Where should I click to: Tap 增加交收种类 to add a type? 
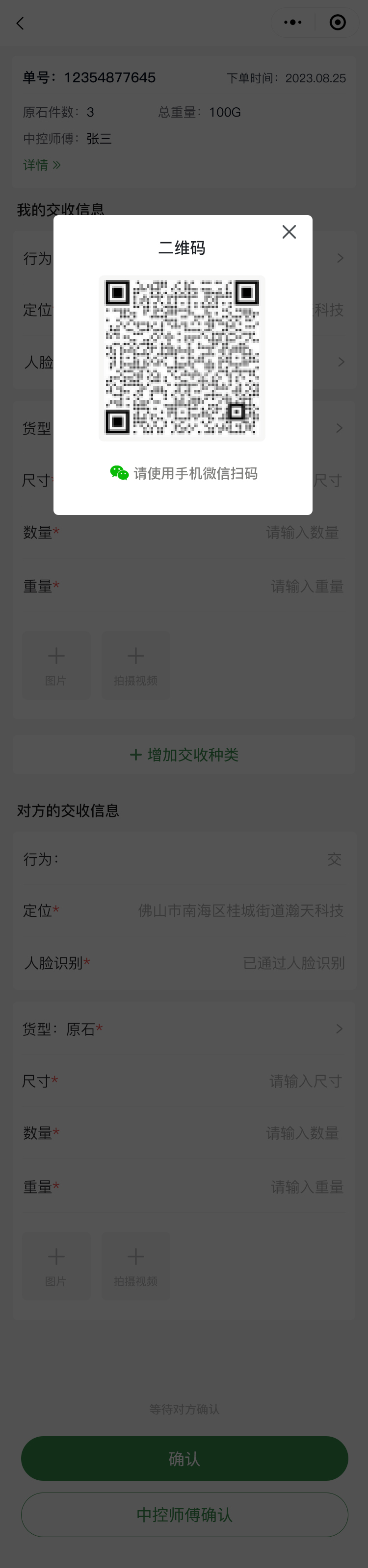[x=184, y=755]
